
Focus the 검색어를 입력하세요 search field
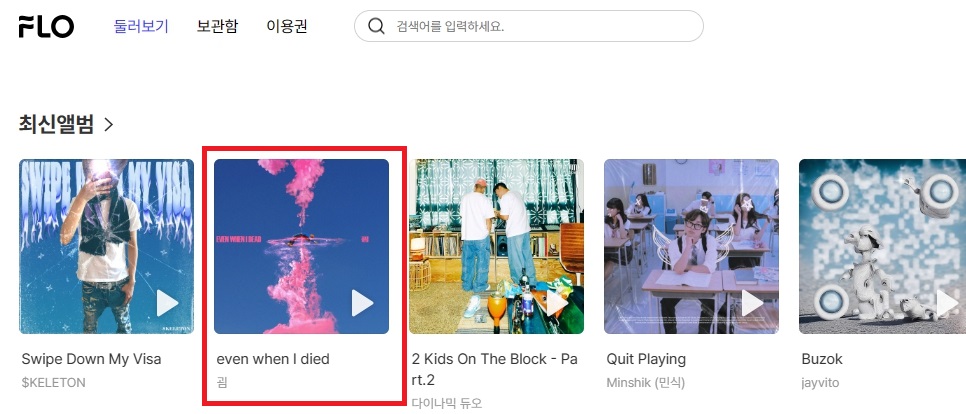pyautogui.click(x=540, y=27)
